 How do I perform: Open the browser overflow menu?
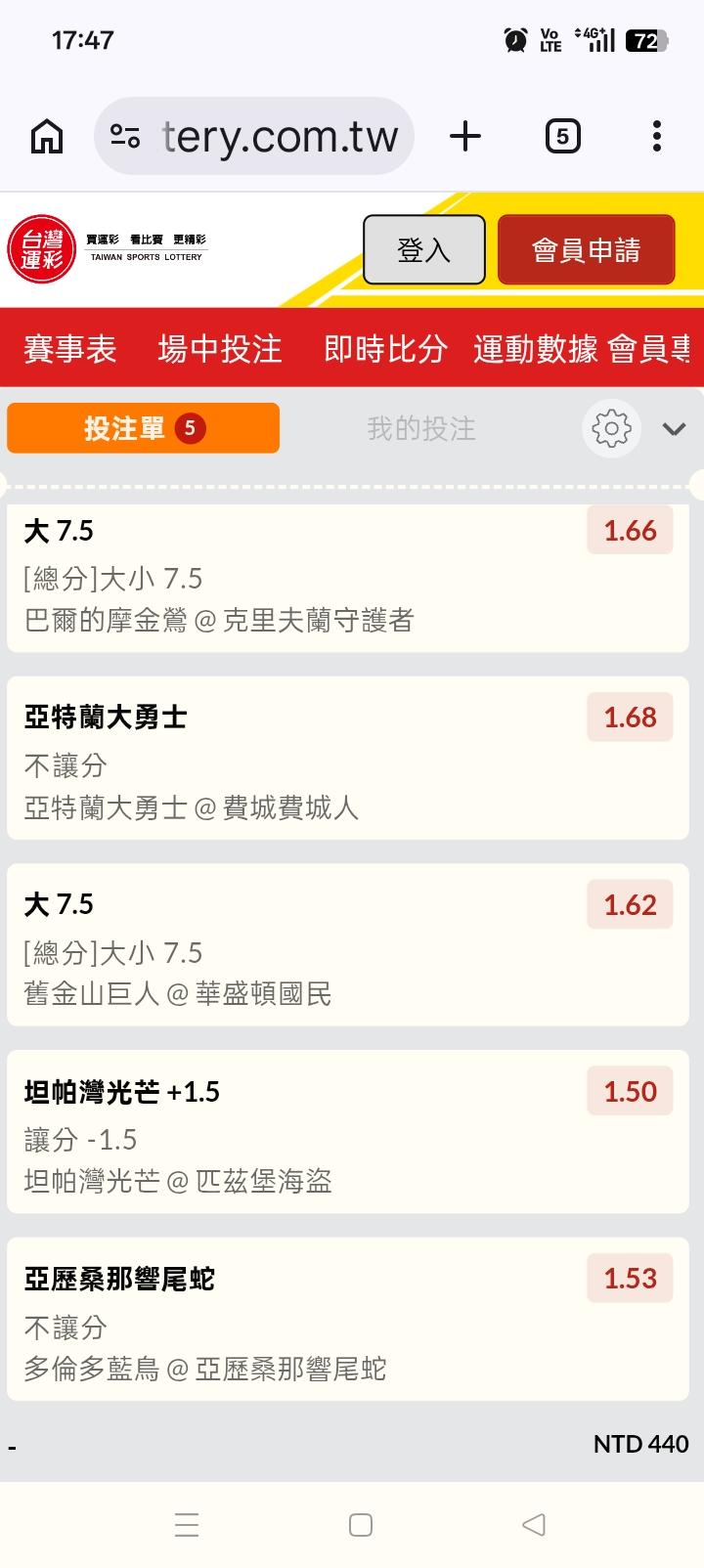point(657,136)
